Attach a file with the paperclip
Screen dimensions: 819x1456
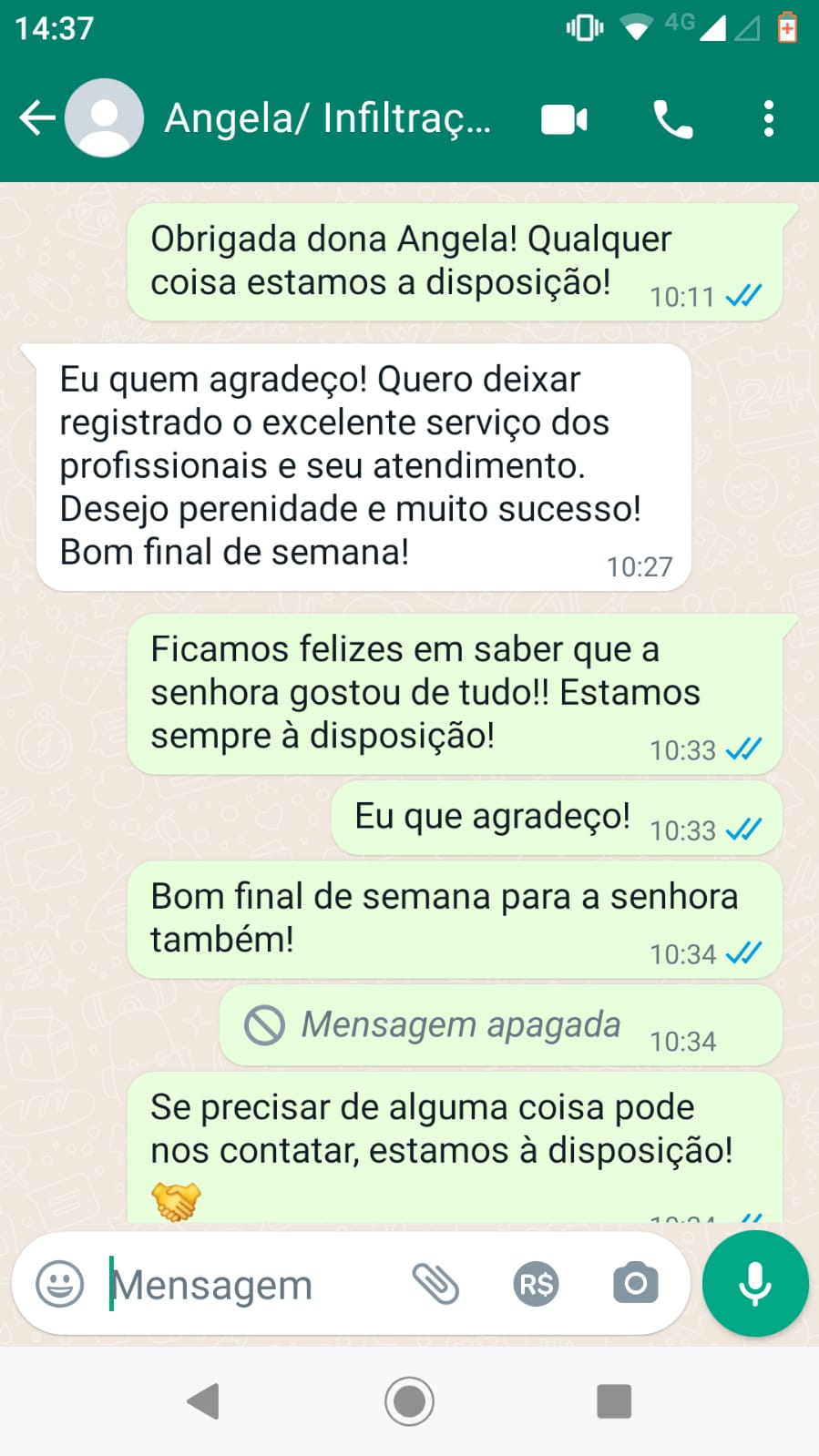435,1284
